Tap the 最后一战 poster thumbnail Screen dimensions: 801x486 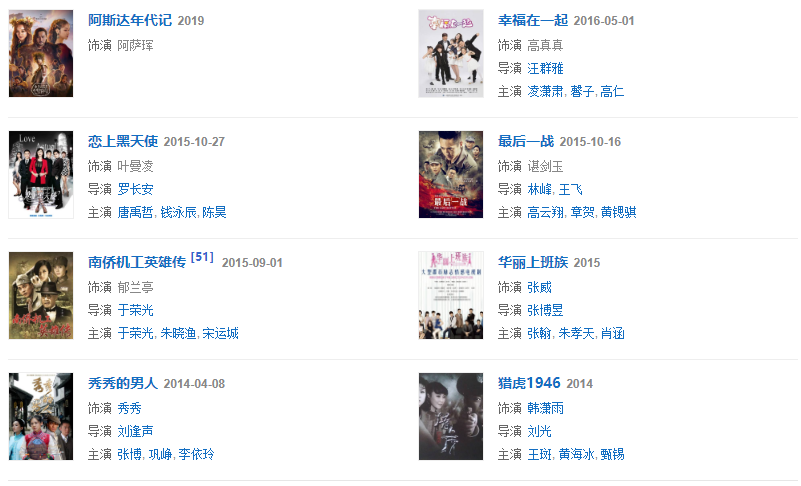(x=451, y=175)
